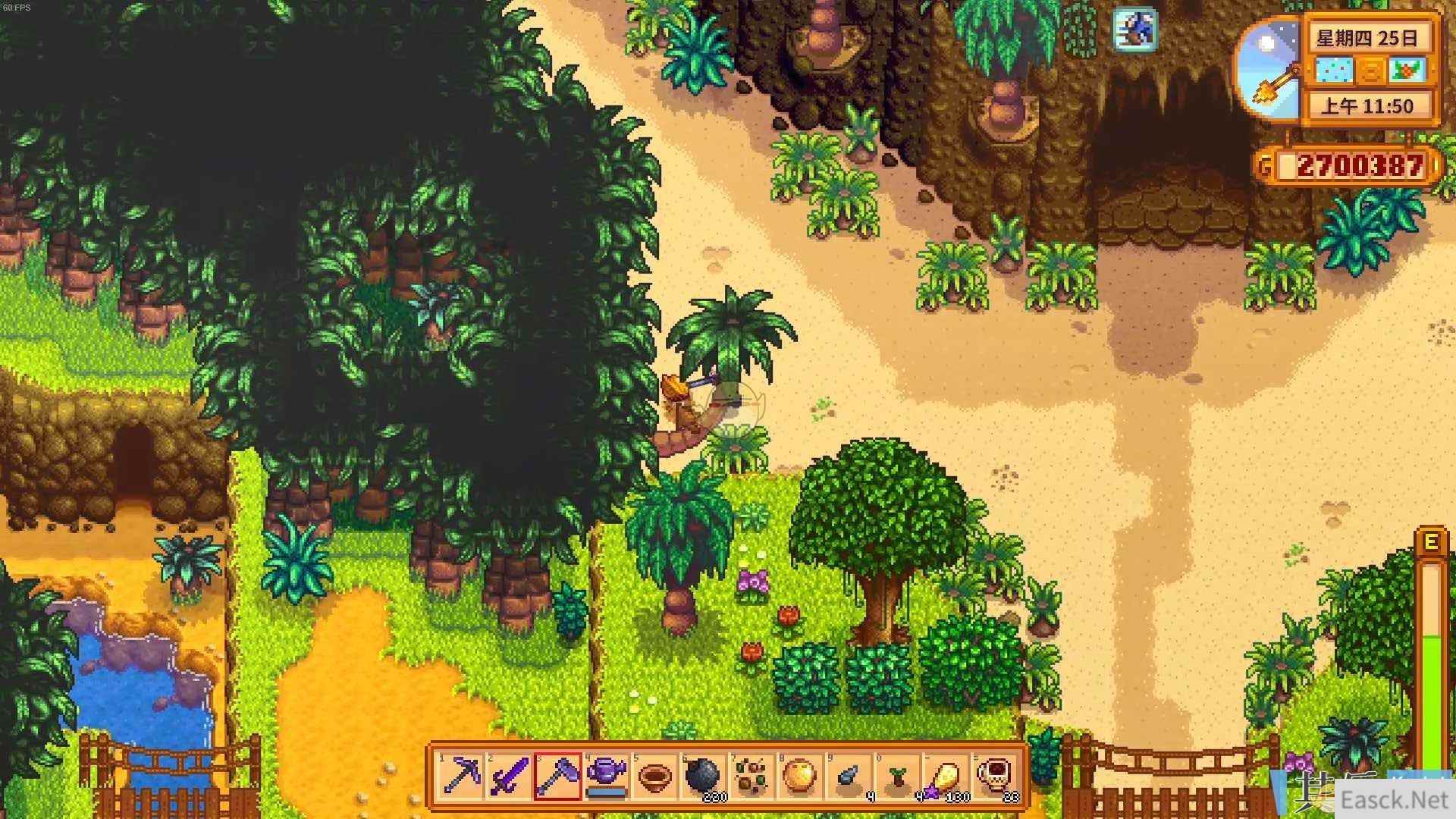Tap the highlighted axe in slot 3
The image size is (1456, 819).
click(x=558, y=777)
